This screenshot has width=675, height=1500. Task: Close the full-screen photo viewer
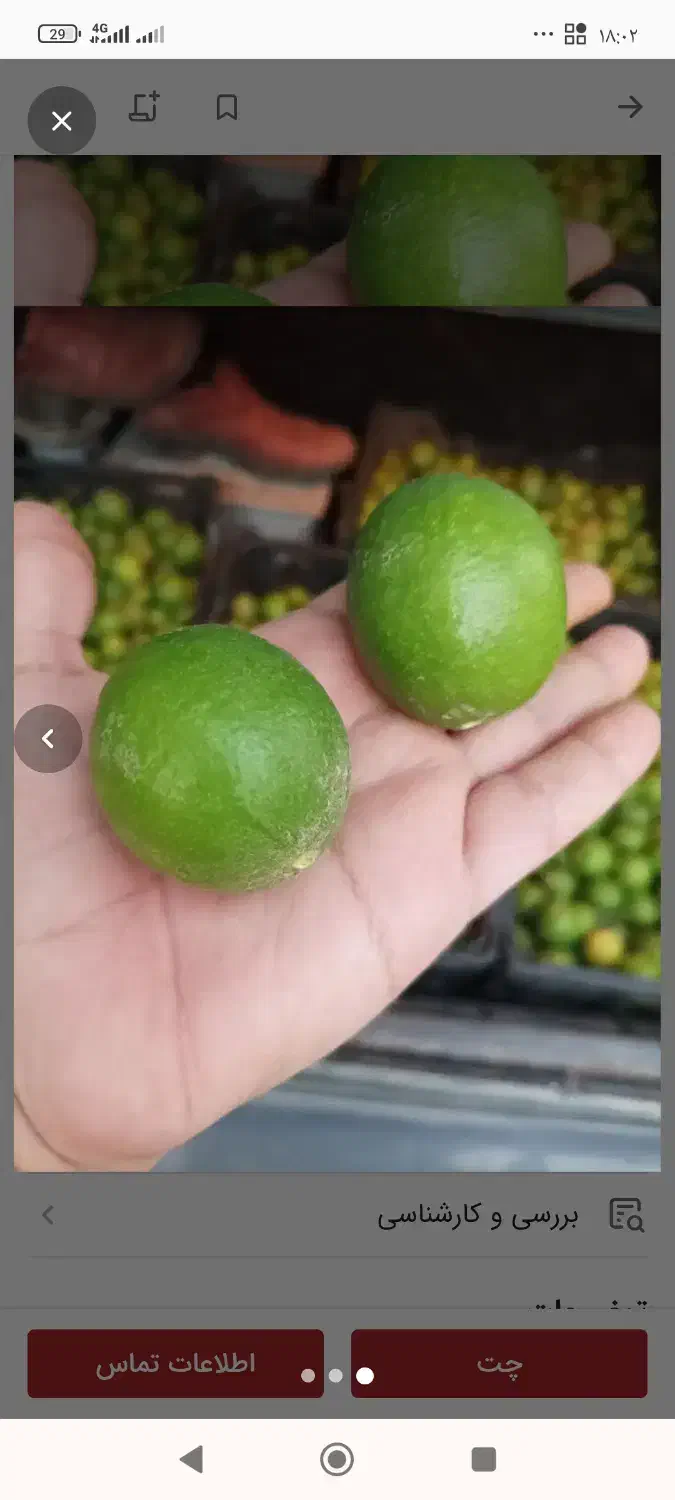click(x=62, y=121)
